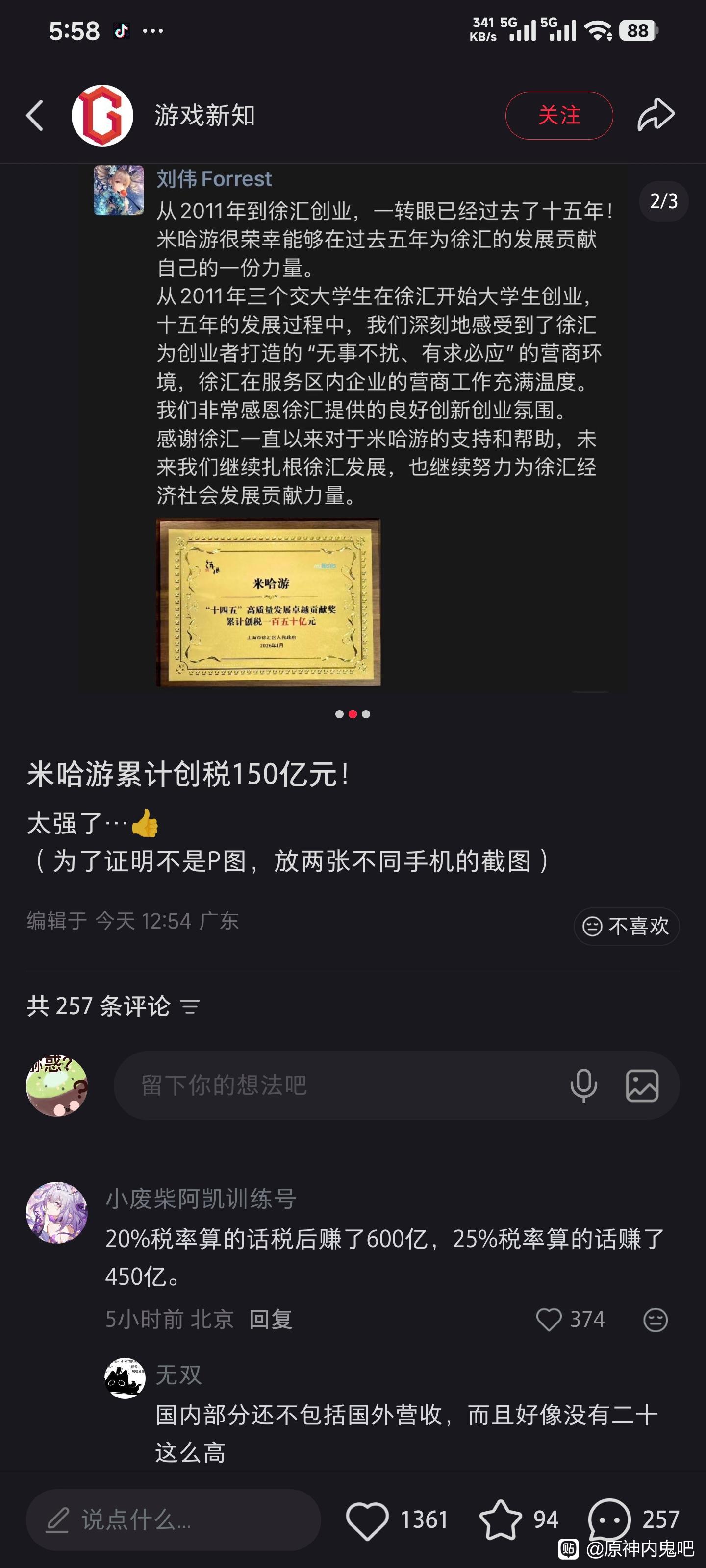Attach an image to the comment
Viewport: 706px width, 1568px height.
(642, 1085)
